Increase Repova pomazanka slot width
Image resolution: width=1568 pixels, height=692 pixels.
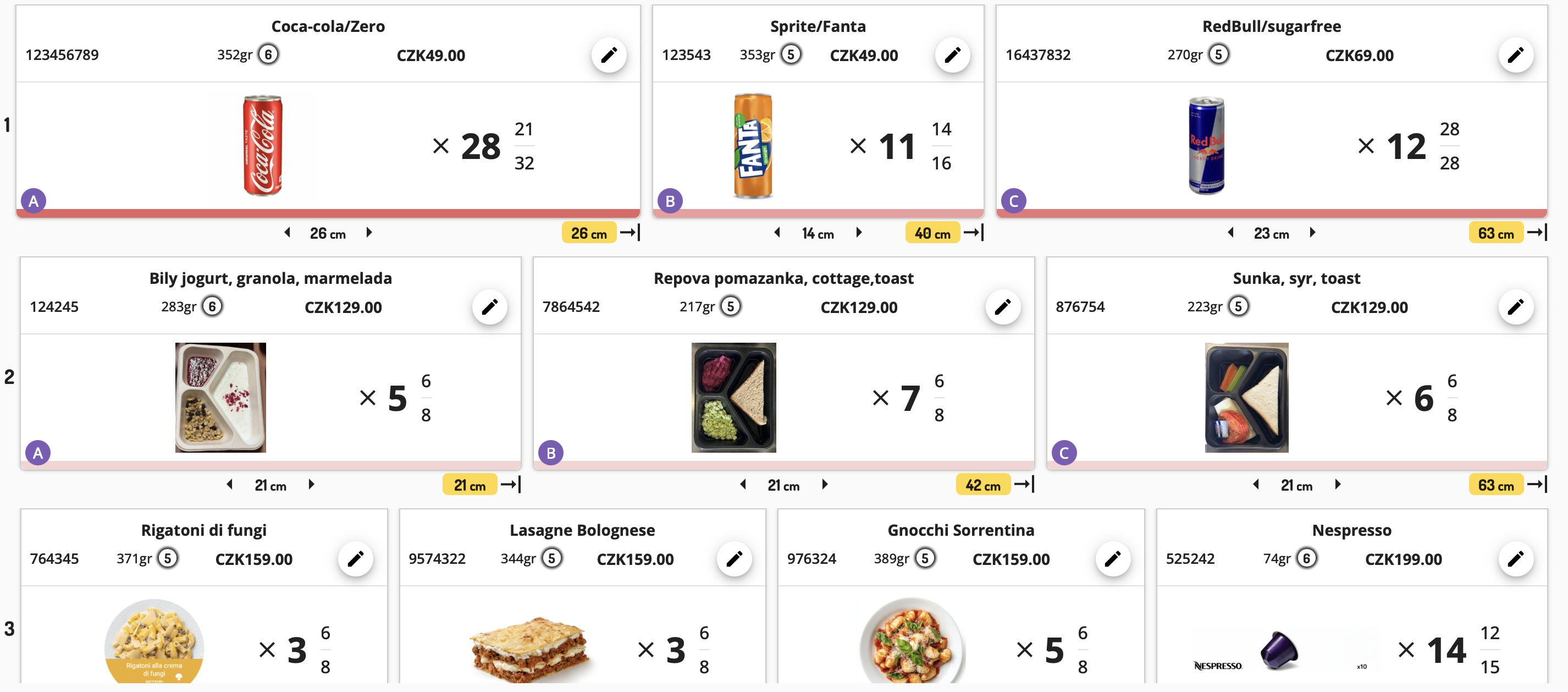pyautogui.click(x=824, y=484)
